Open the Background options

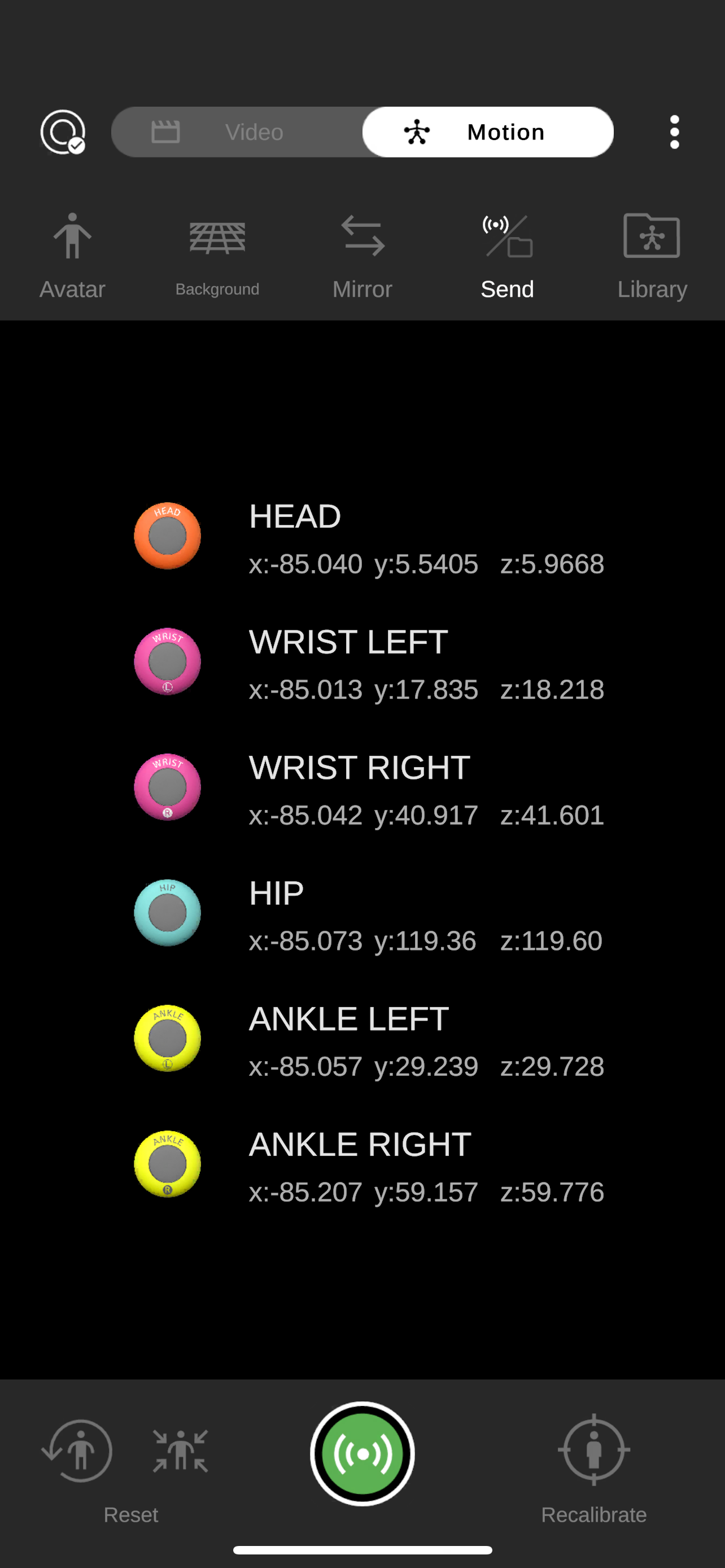(217, 256)
